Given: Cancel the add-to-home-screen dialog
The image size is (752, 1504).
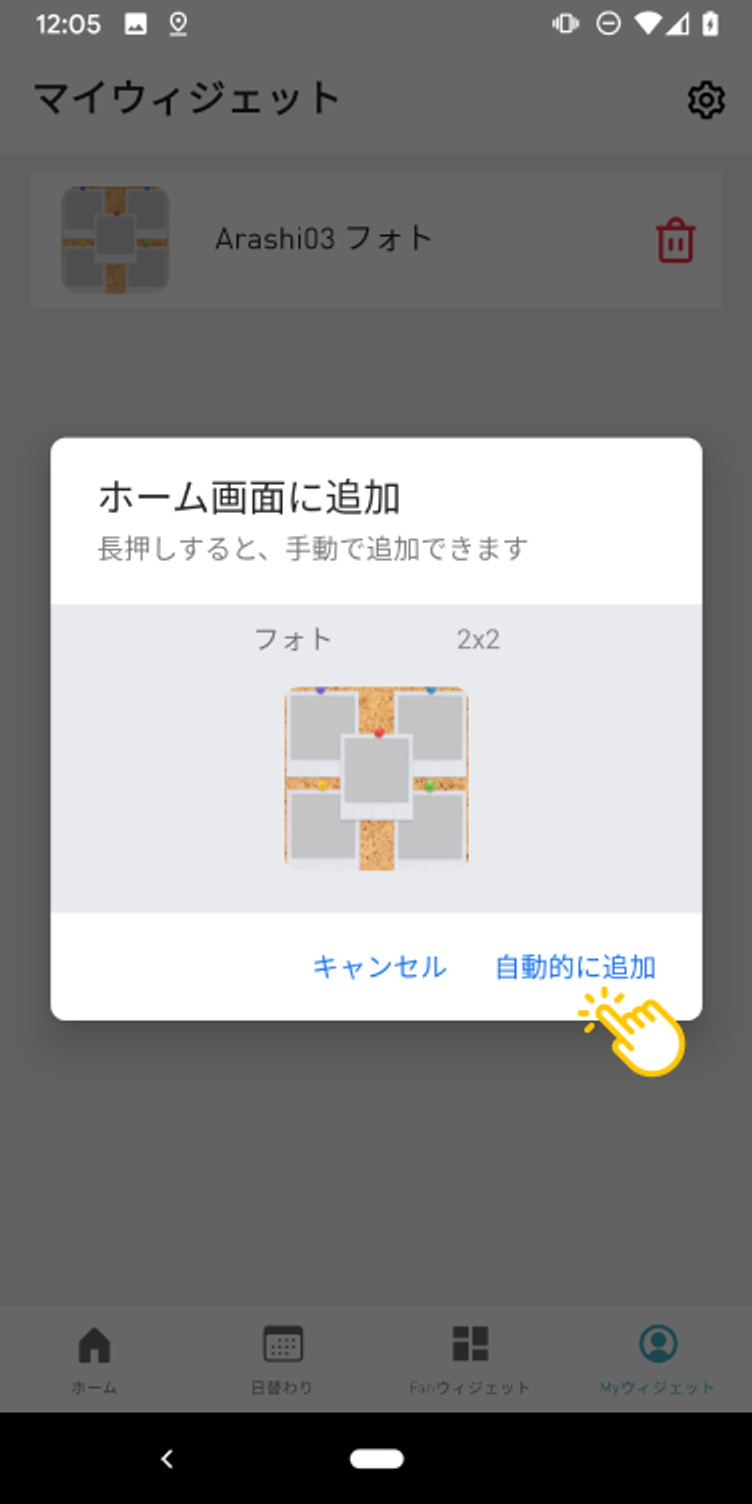Looking at the screenshot, I should click(380, 967).
